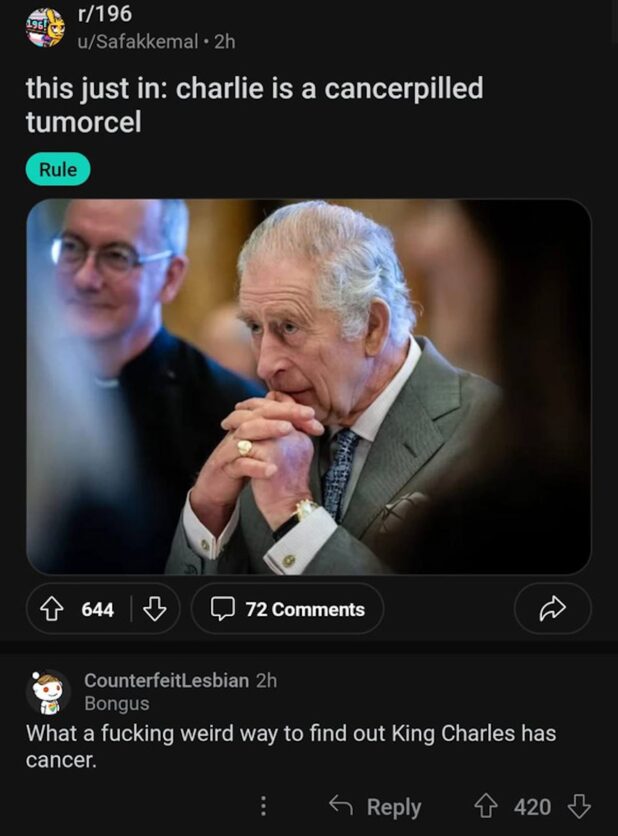The image size is (618, 836).
Task: Downvote CounterfeitLesbian's comment
Action: tap(579, 806)
